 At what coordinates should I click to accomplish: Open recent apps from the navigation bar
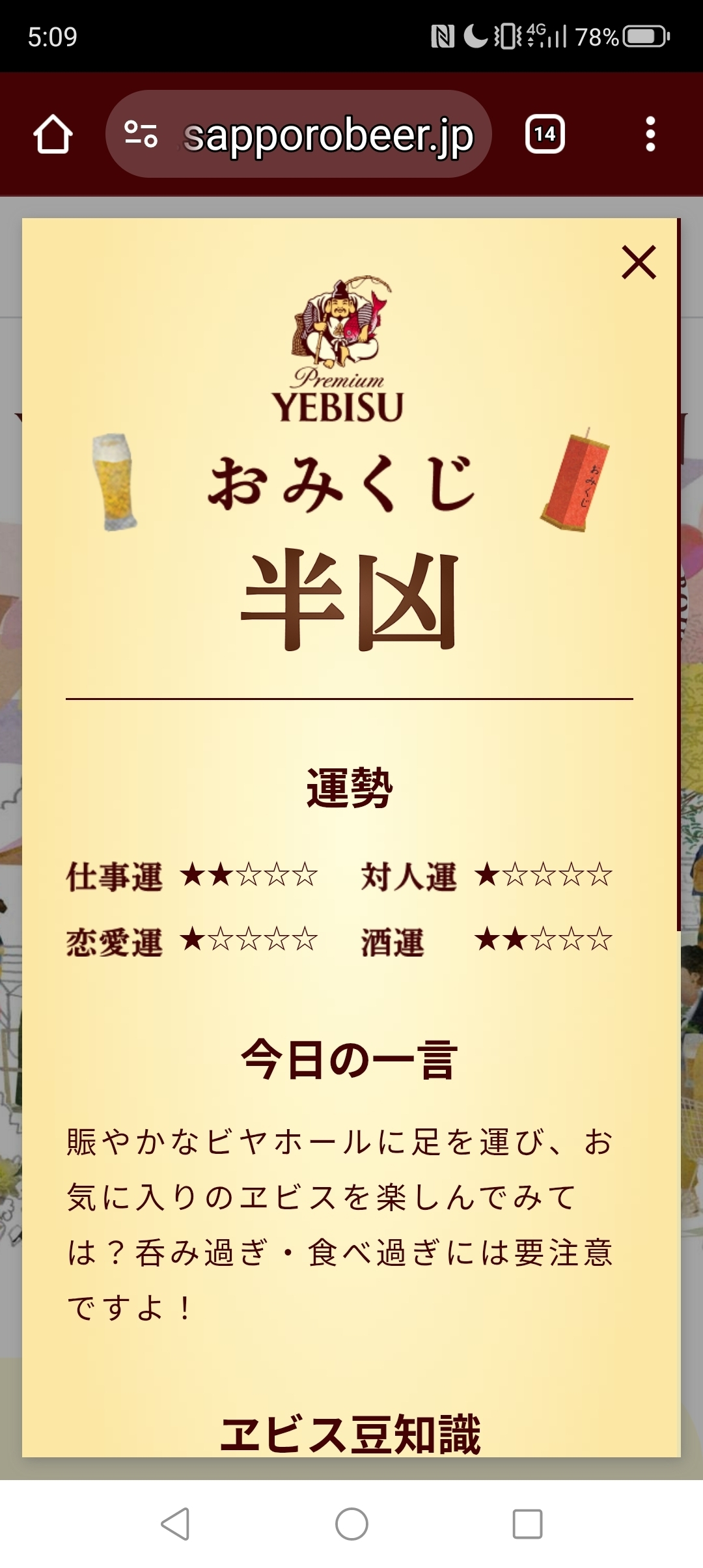[x=527, y=1524]
